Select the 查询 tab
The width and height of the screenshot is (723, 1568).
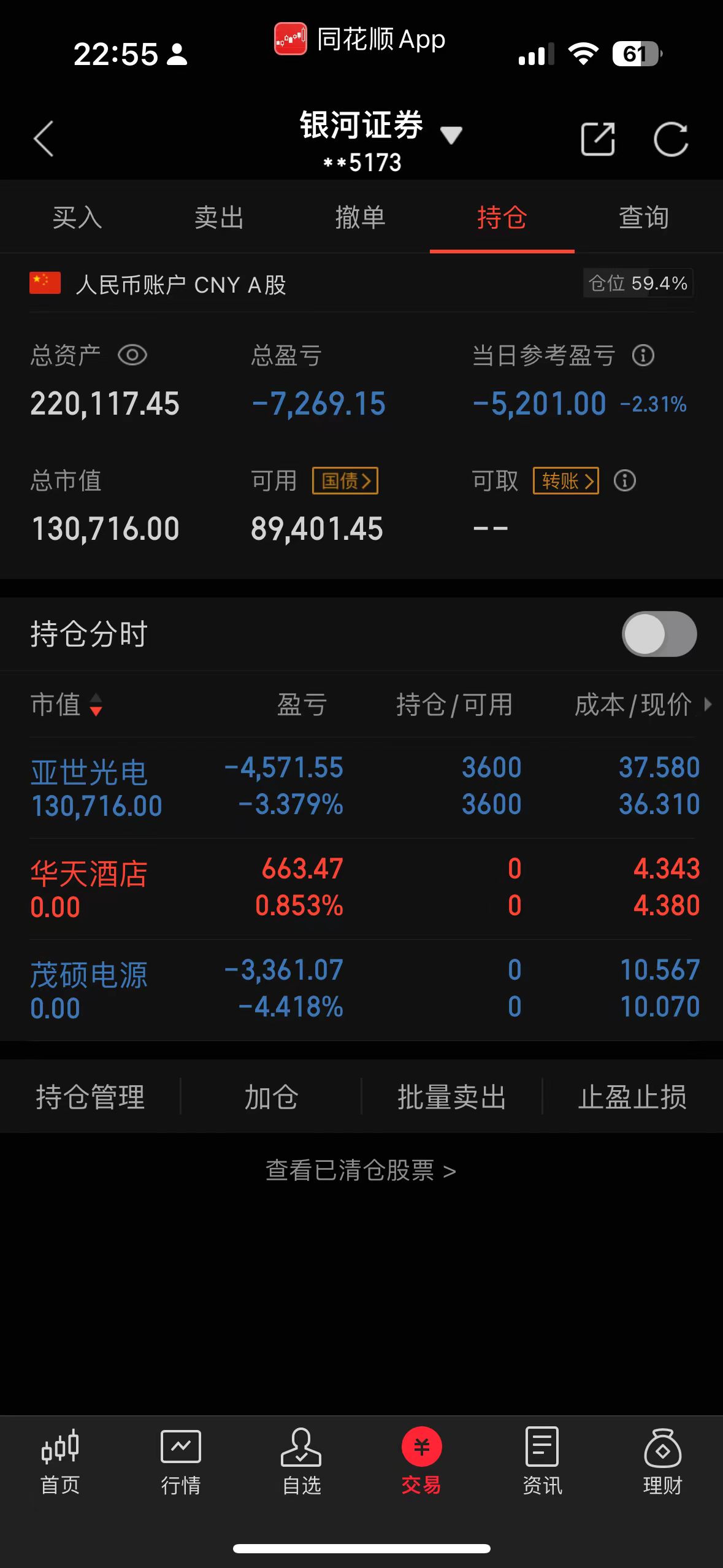(x=643, y=218)
